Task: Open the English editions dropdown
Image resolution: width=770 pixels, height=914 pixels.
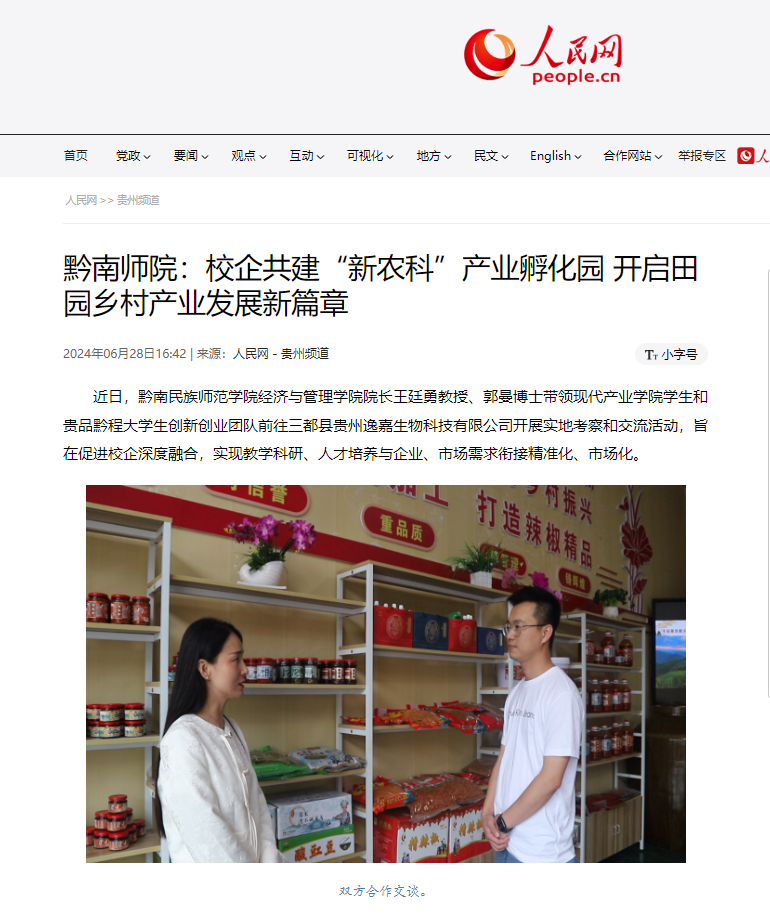Action: (x=556, y=156)
